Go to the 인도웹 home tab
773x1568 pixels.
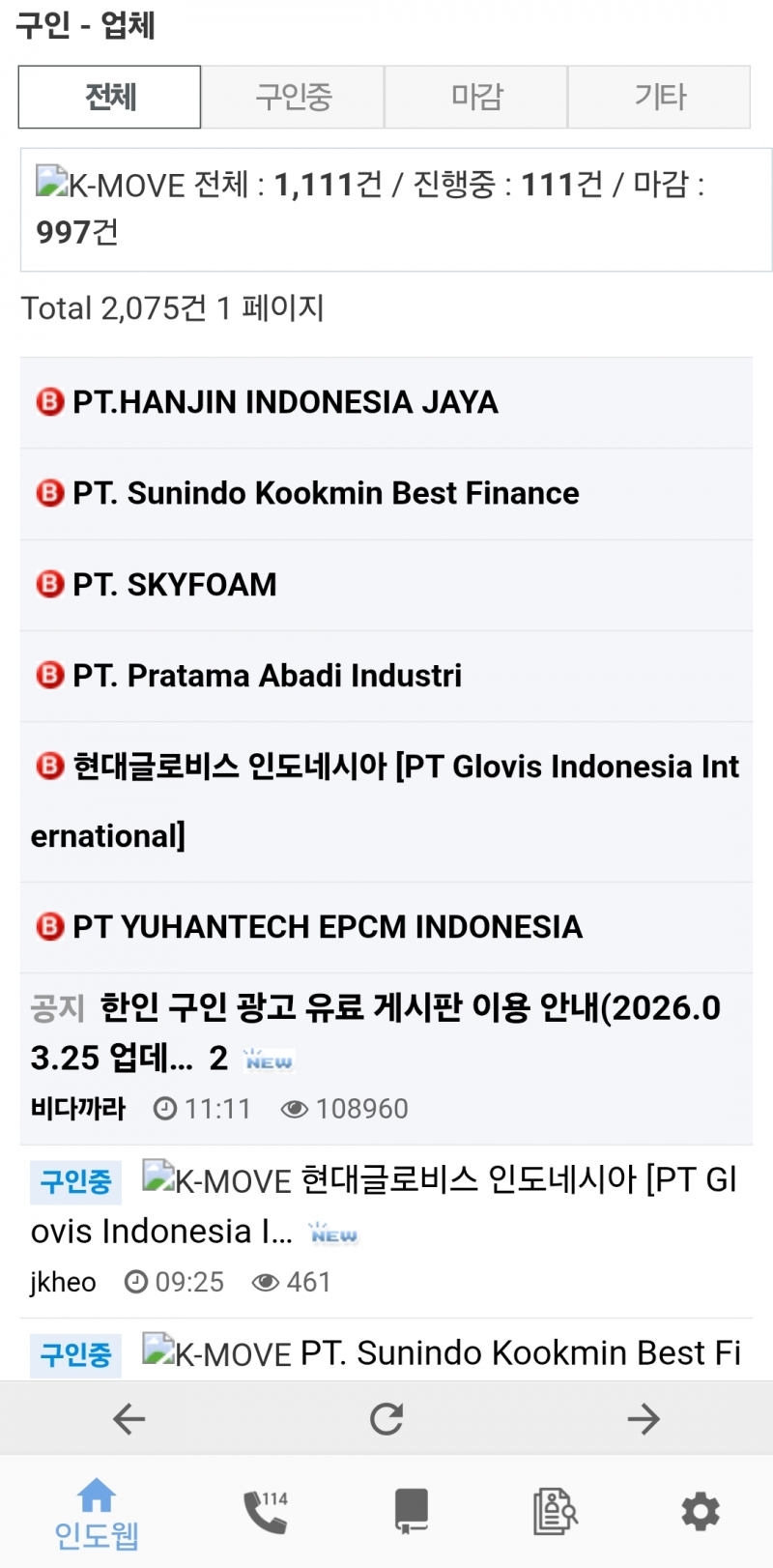tap(96, 1512)
